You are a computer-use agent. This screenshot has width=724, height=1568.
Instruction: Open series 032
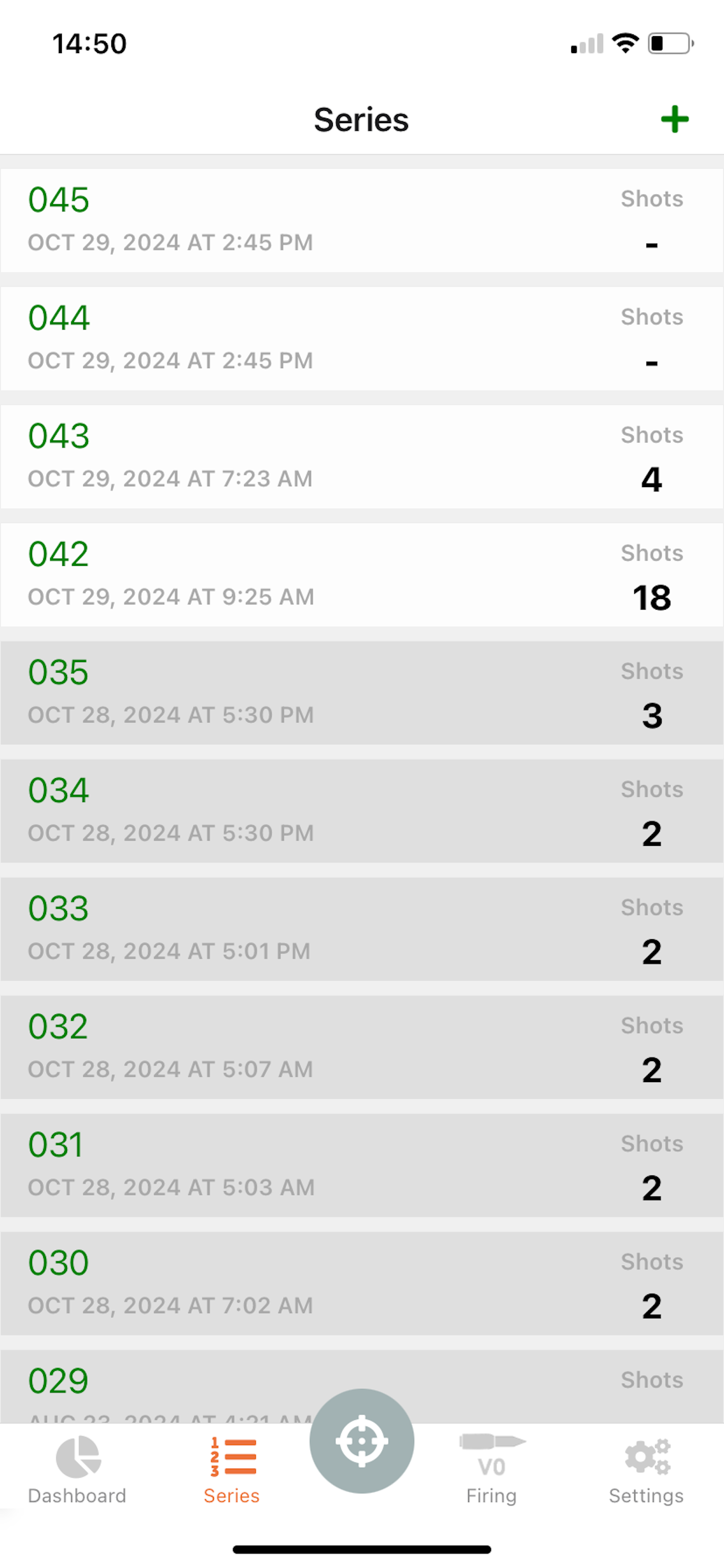point(362,1047)
